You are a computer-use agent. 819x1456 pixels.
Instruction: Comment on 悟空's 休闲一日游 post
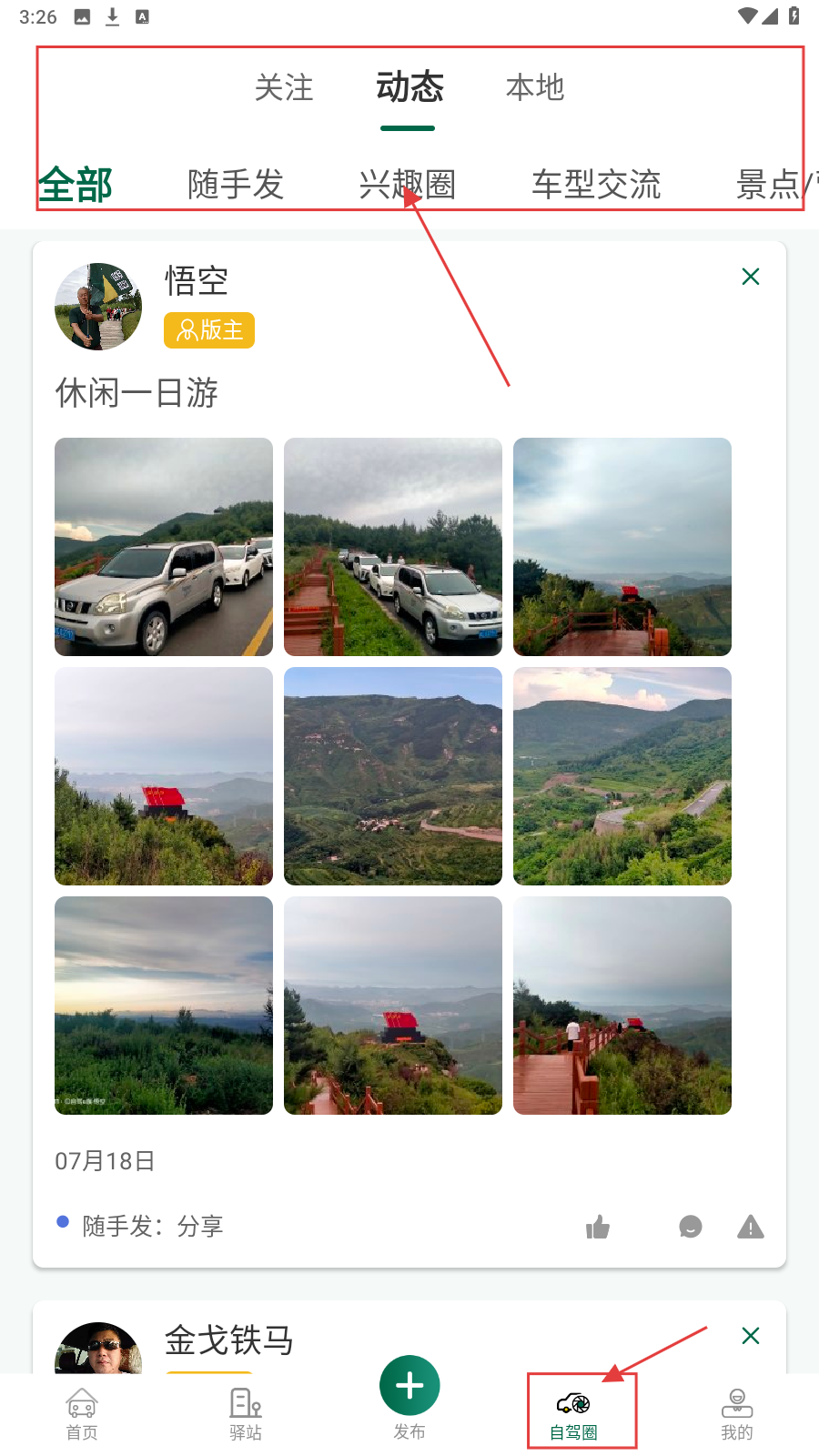(x=691, y=1228)
